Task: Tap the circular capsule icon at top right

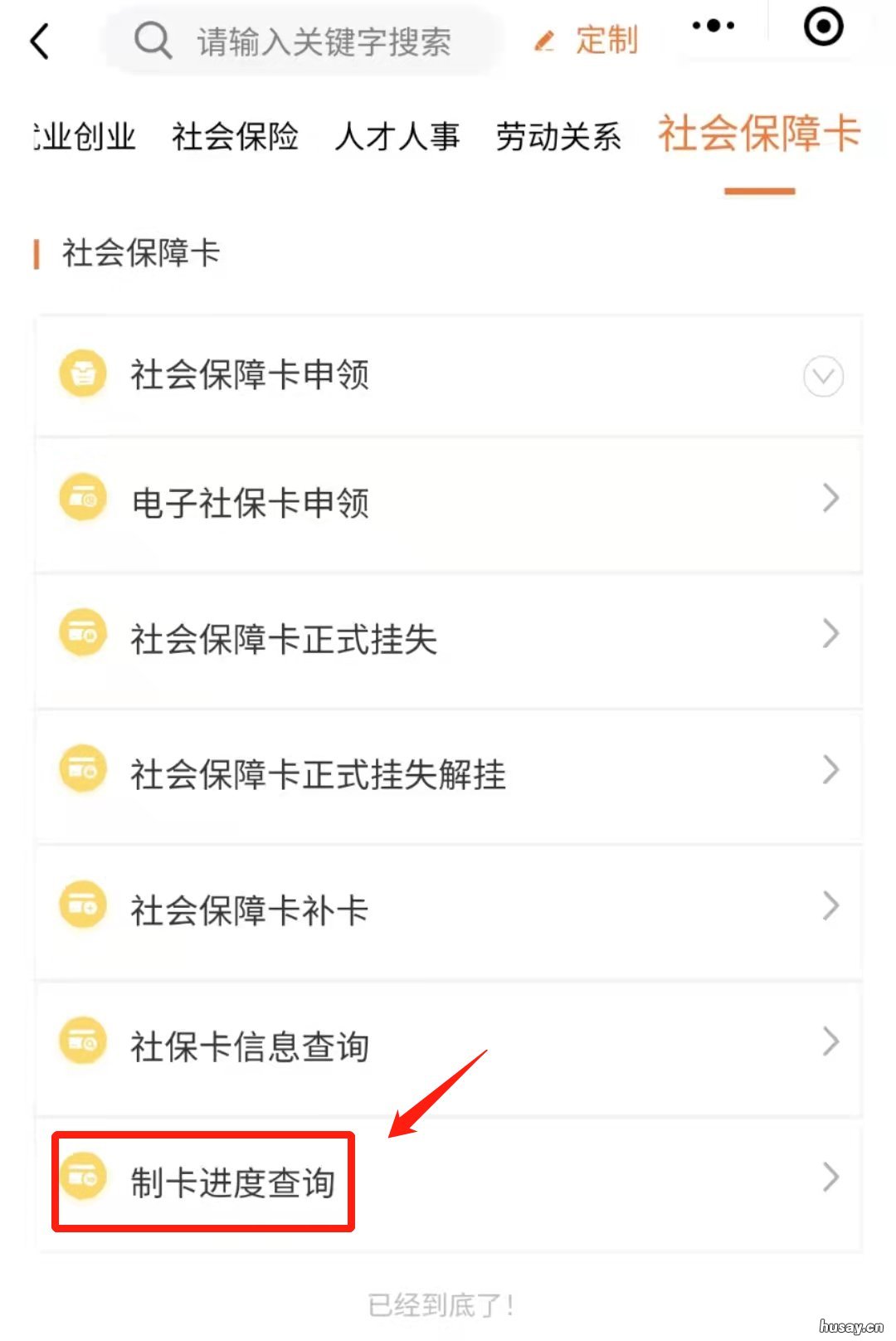Action: click(822, 28)
